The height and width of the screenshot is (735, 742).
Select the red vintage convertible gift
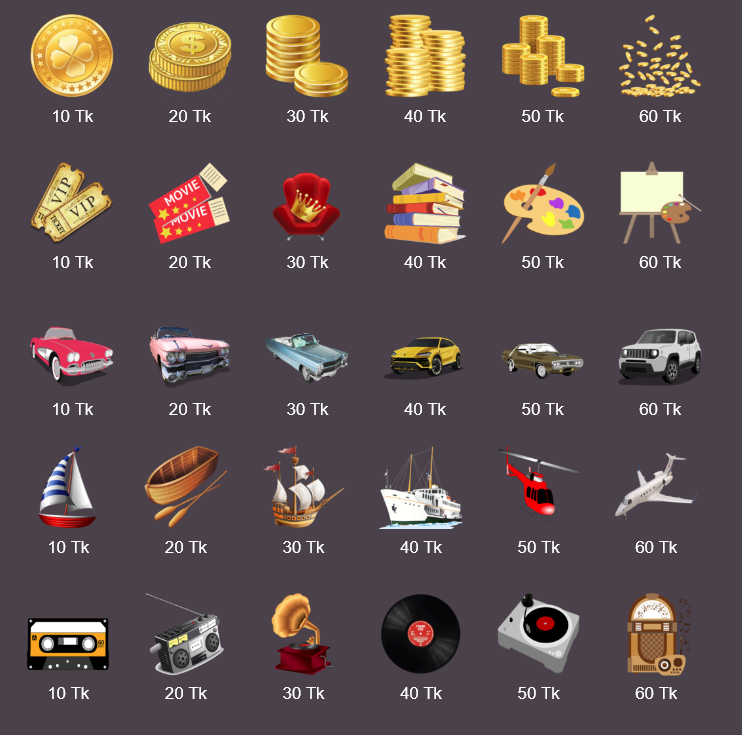(72, 354)
